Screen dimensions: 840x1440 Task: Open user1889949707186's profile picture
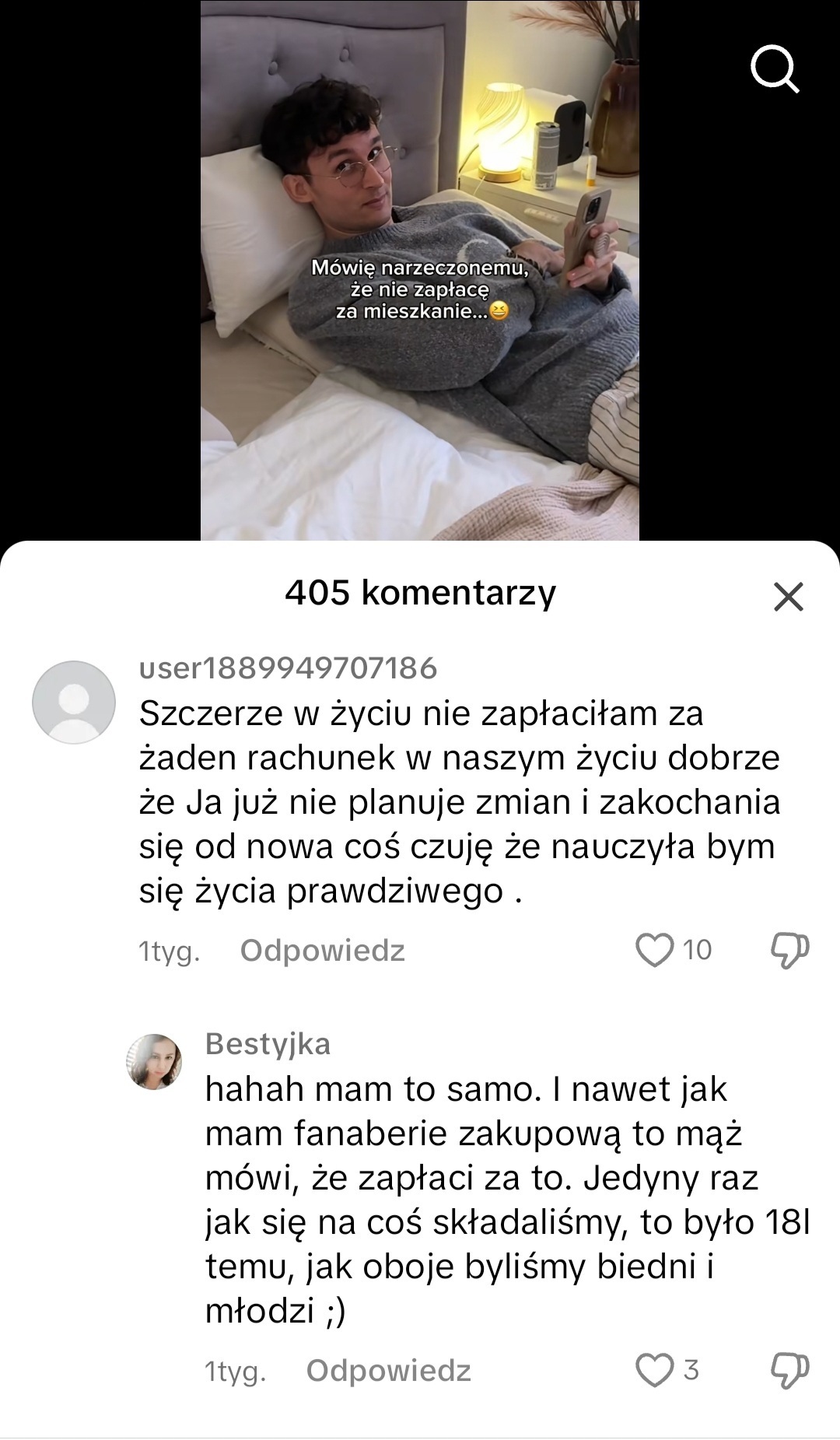pos(74,702)
